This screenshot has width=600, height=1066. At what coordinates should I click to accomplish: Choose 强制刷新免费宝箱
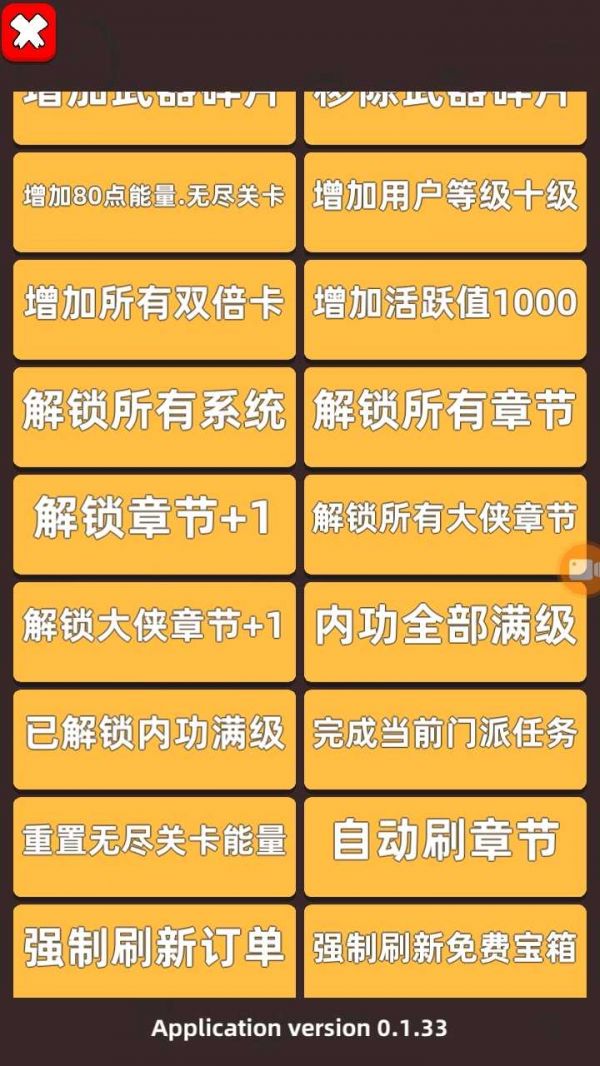point(445,951)
